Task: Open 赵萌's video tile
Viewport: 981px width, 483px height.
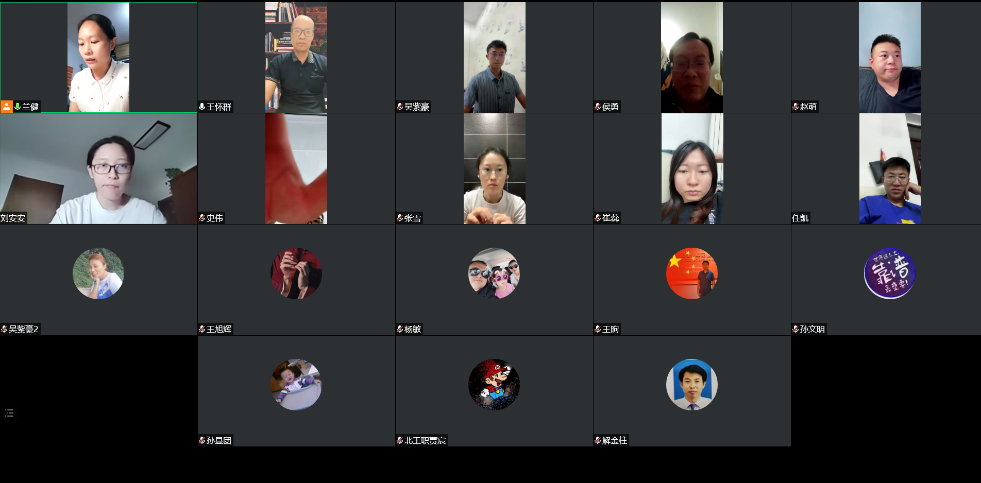Action: (x=889, y=57)
